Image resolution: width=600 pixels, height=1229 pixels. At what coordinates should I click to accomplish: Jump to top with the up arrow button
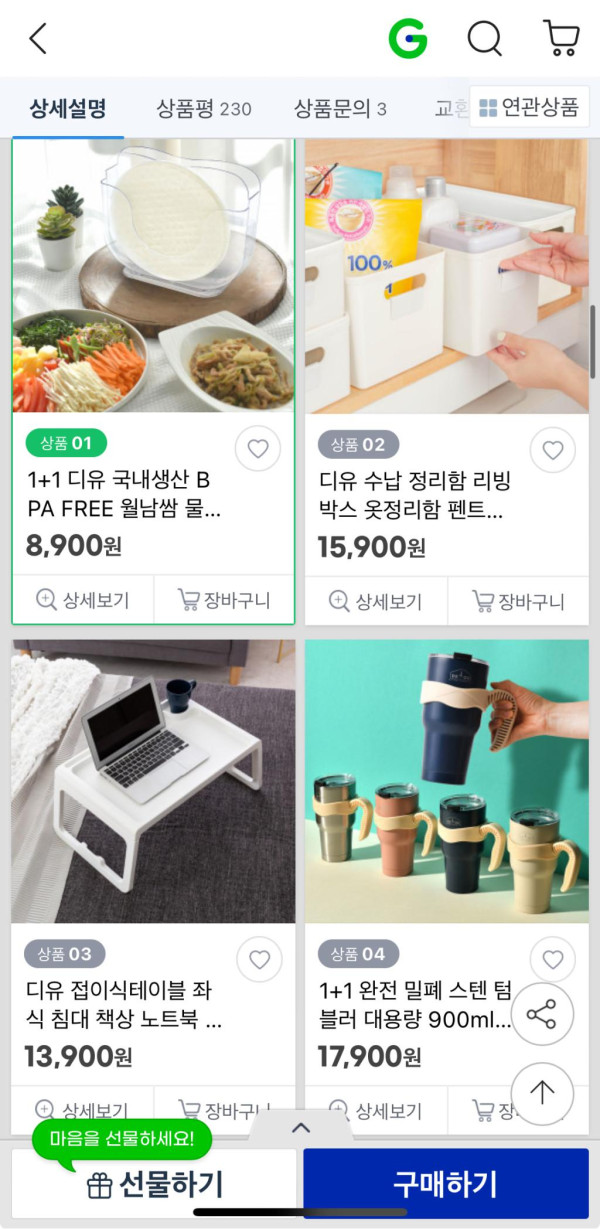pyautogui.click(x=541, y=1093)
